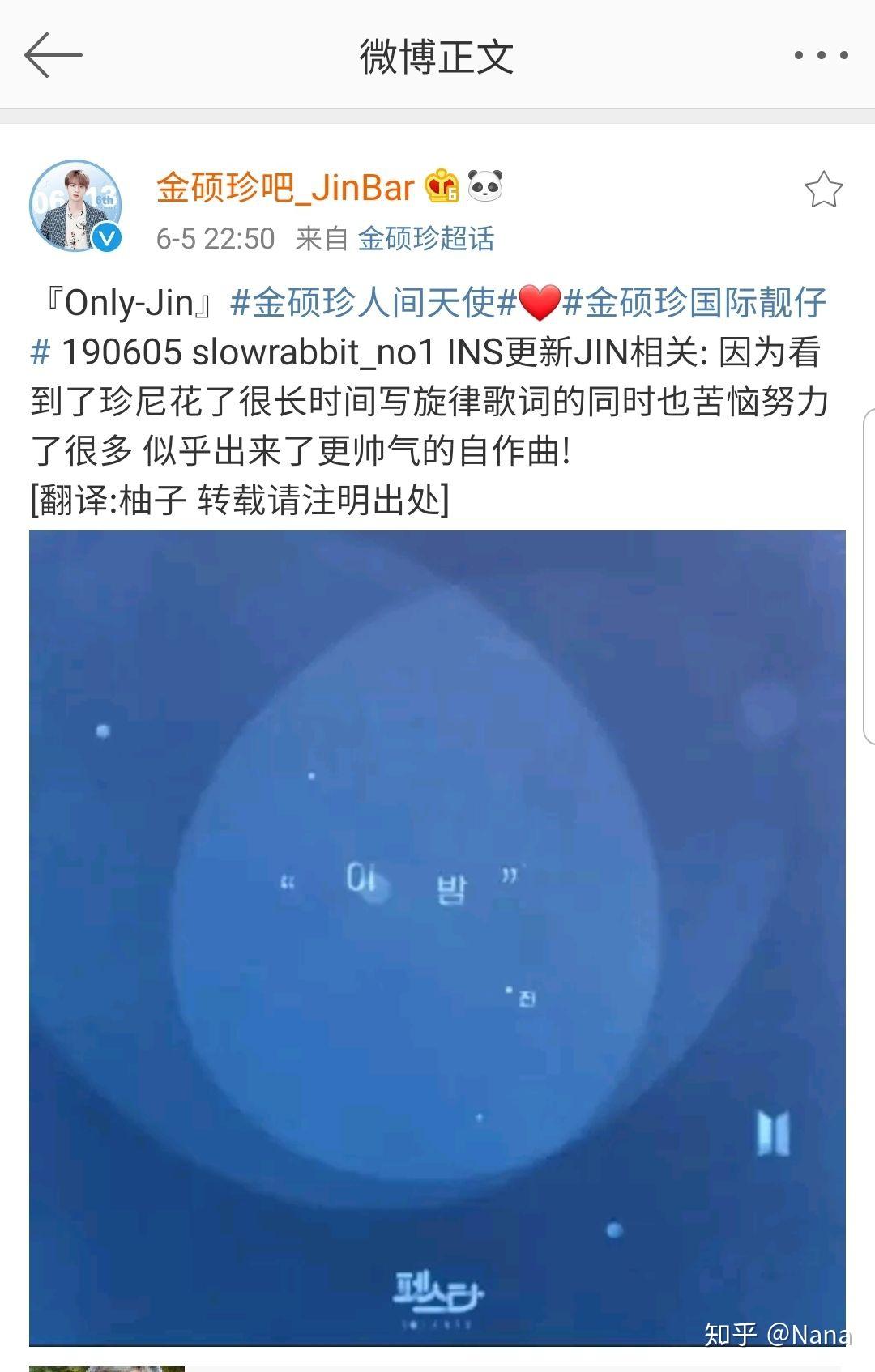The image size is (875, 1372).
Task: Open hashtag #金硕珍国际靓仔#
Action: point(695,303)
